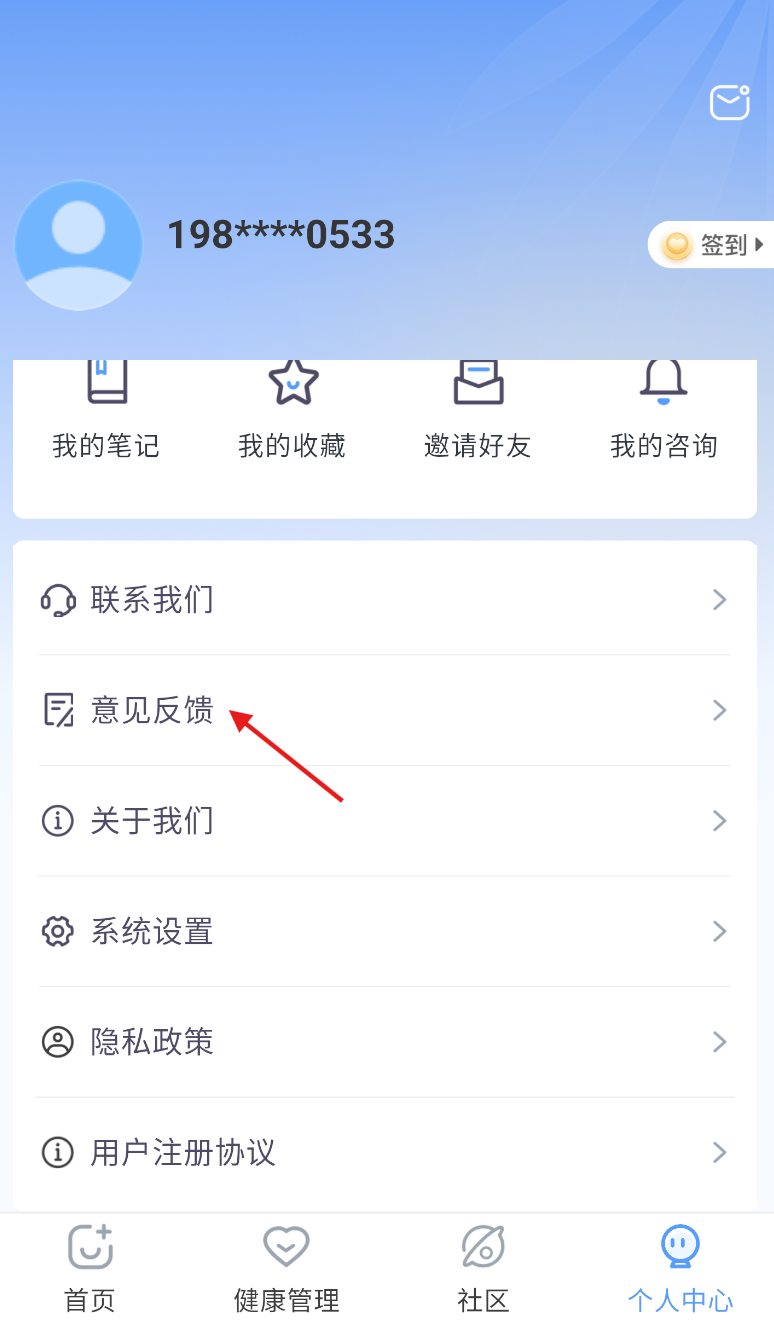Screen dimensions: 774x1329
Task: Switch to the 健康管理 tab
Action: click(x=287, y=1270)
